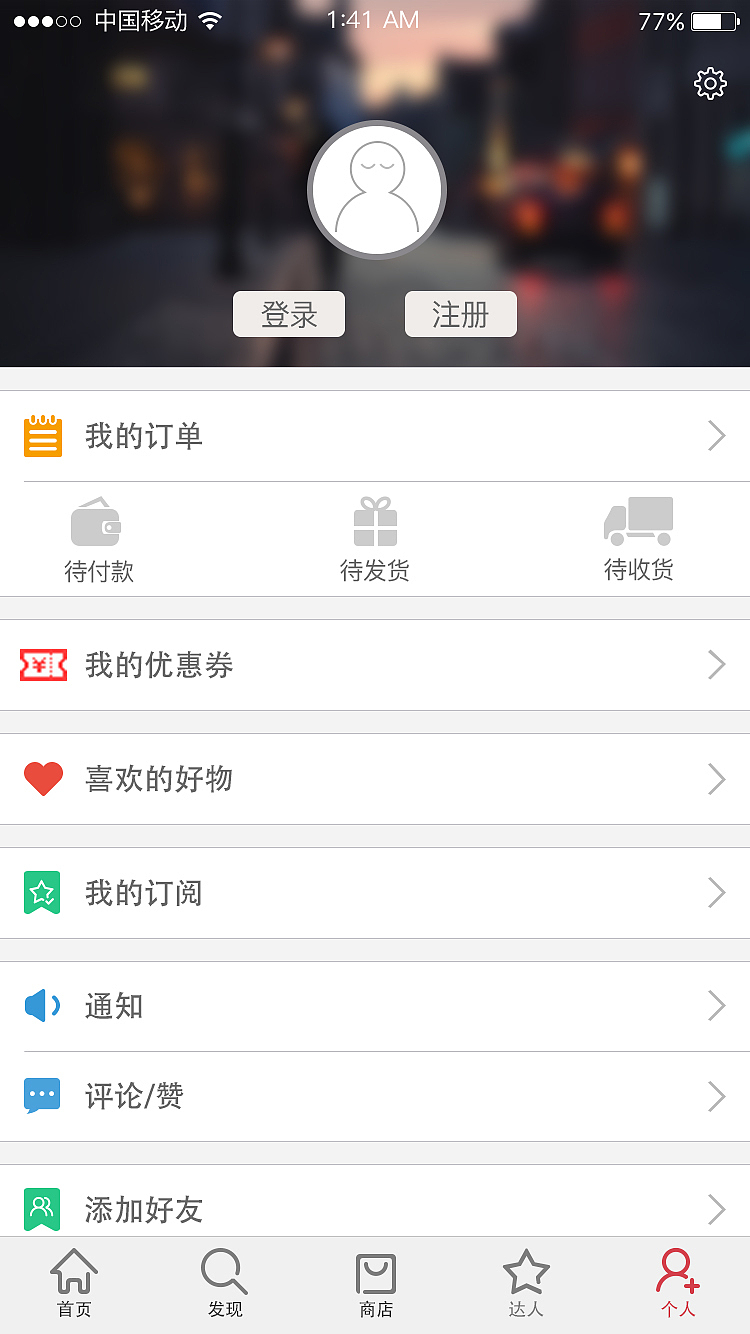This screenshot has width=750, height=1334.
Task: Click the blue speaker icon for 通知
Action: tap(42, 1006)
